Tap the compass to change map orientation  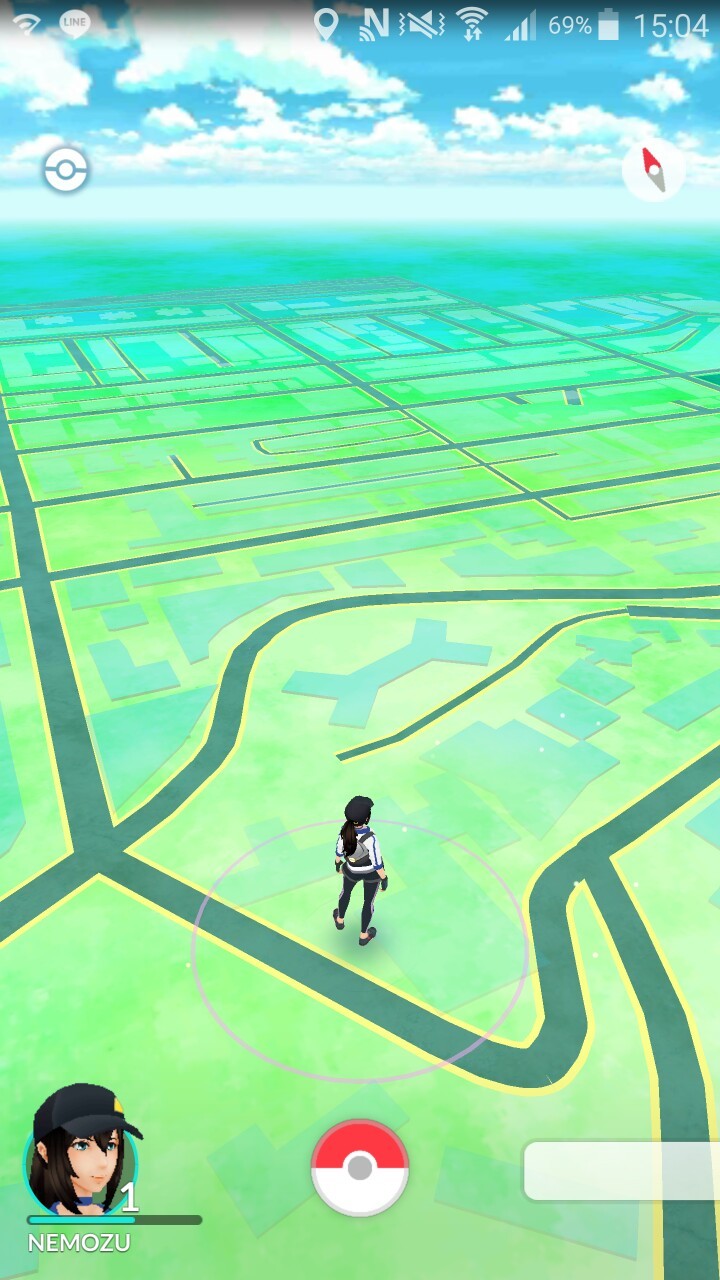(653, 171)
